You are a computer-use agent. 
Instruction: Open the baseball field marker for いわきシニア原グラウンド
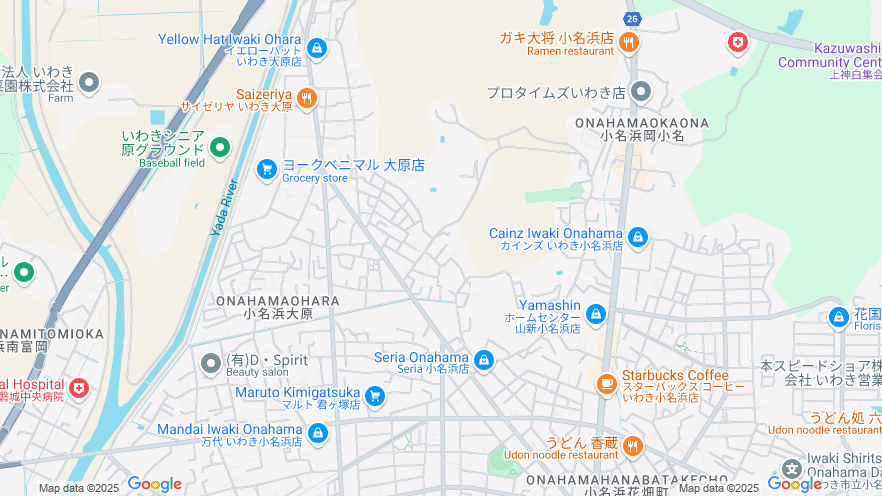(x=219, y=147)
